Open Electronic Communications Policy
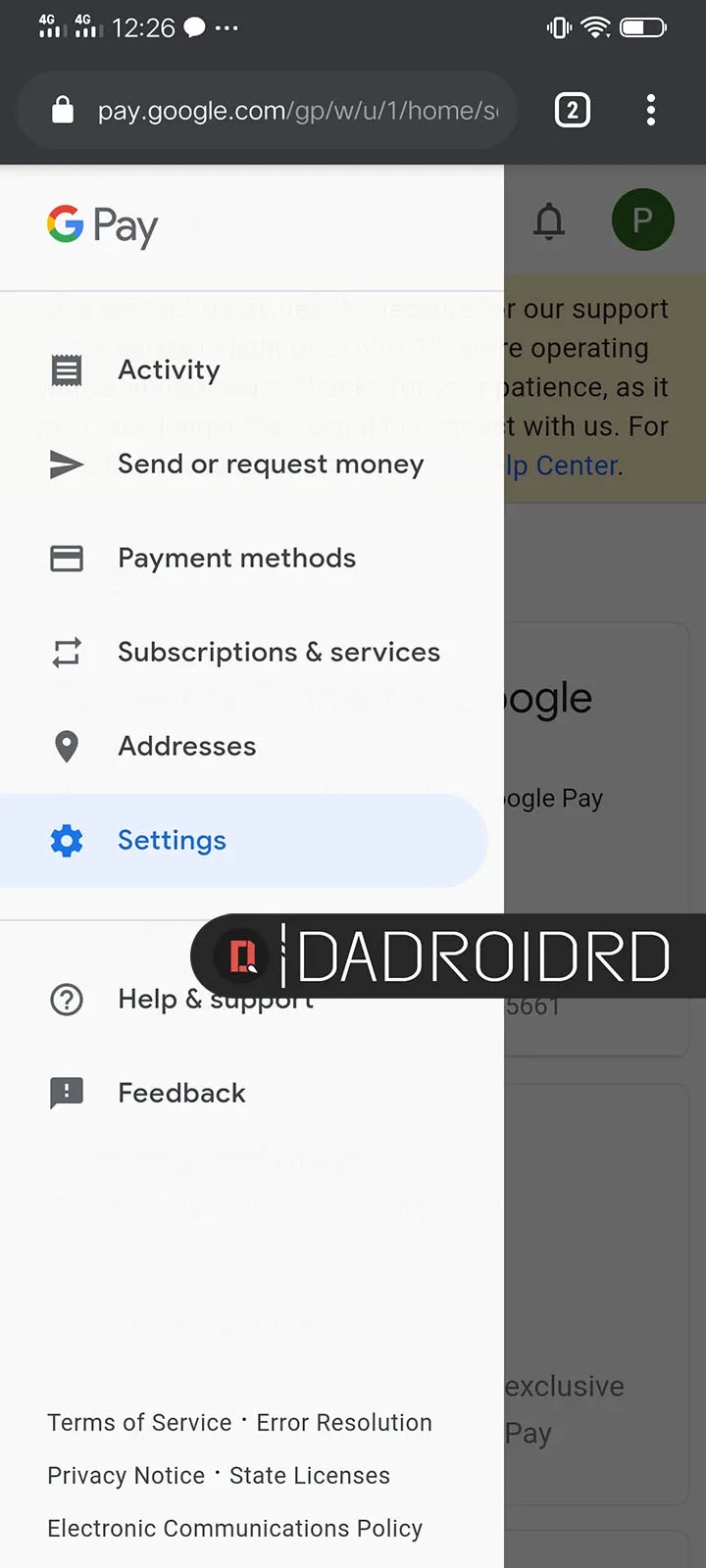The image size is (706, 1568). 234,1529
